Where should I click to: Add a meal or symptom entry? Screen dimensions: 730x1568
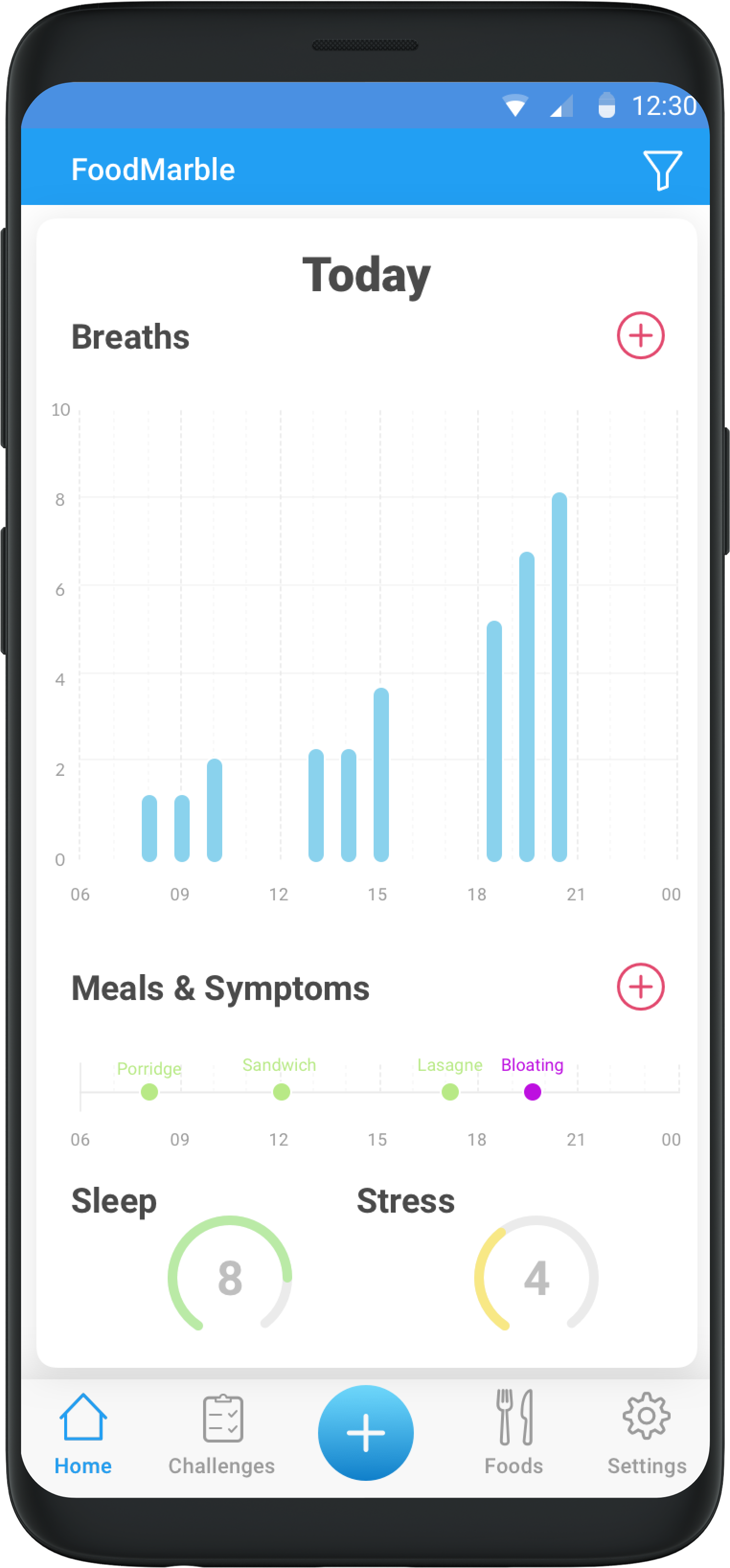pos(640,986)
